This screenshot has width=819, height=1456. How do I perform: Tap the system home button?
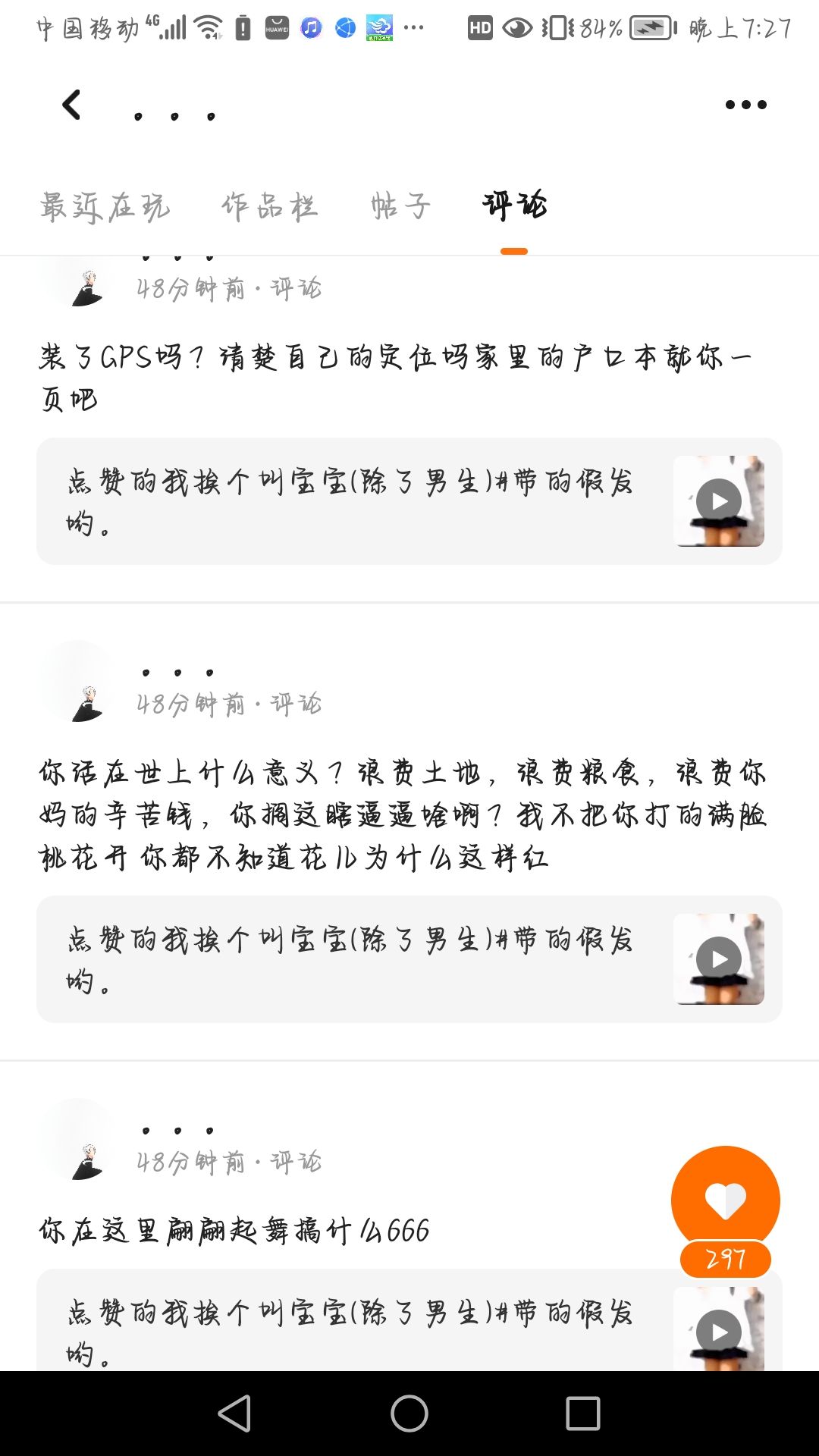[x=409, y=1414]
